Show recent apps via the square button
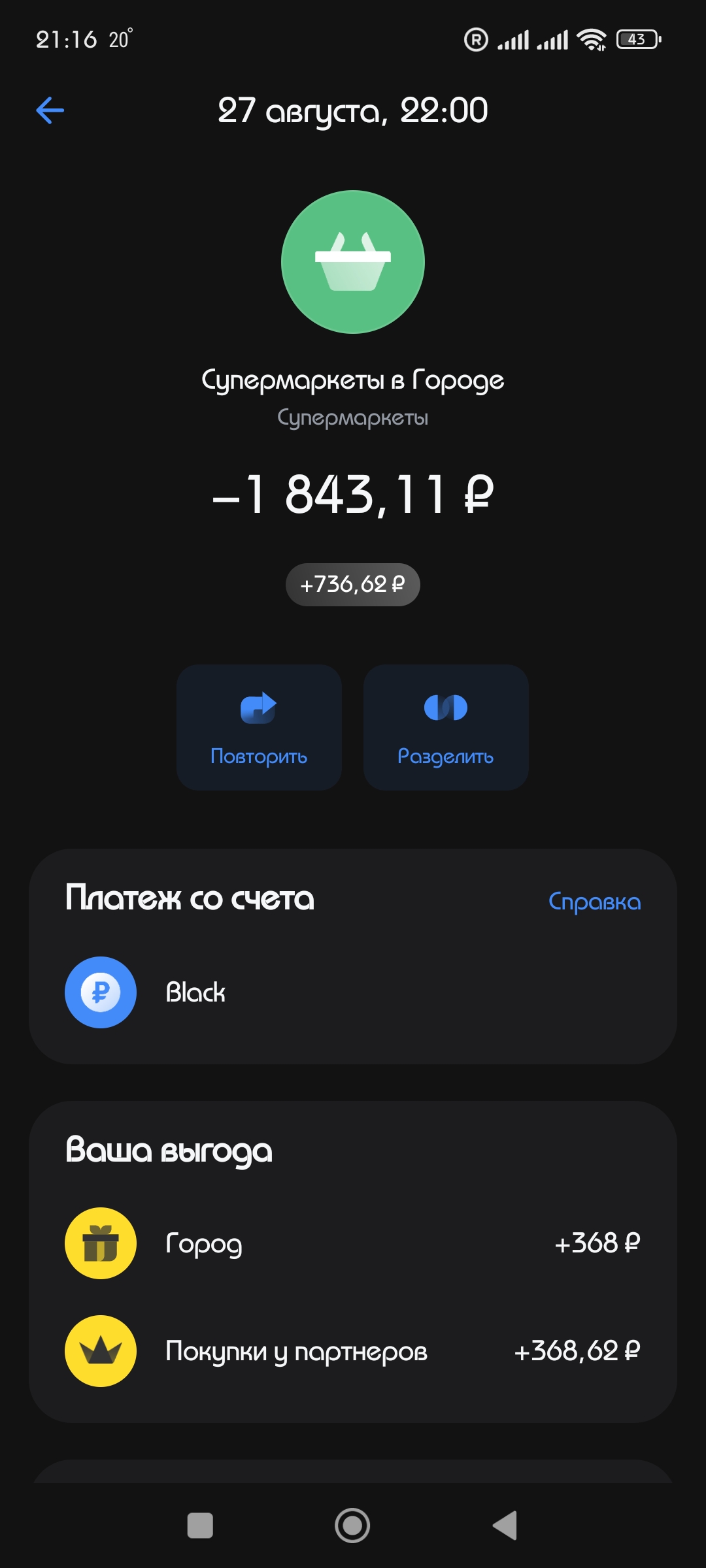The width and height of the screenshot is (706, 1568). point(200,1526)
